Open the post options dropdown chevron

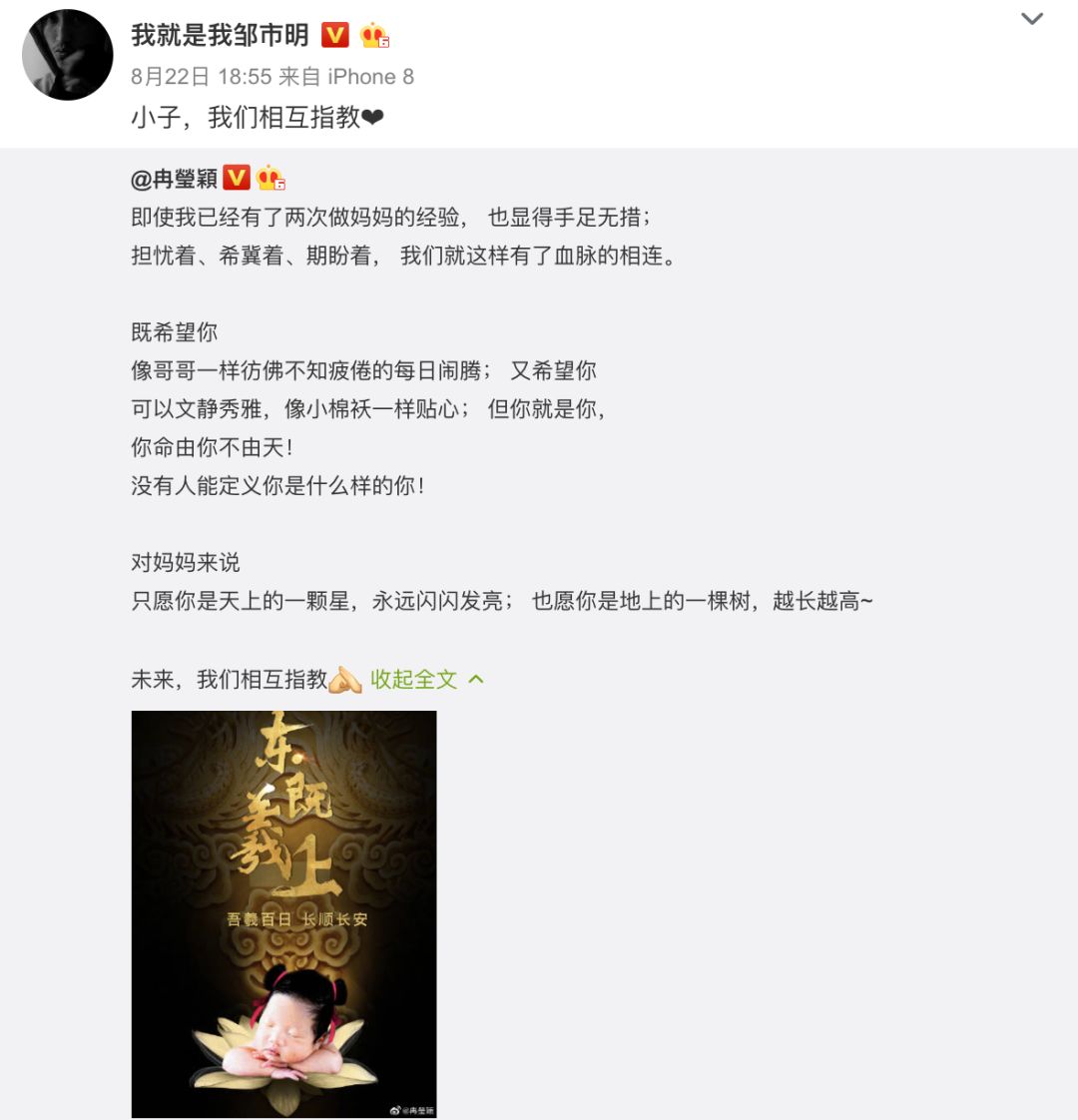click(1031, 19)
